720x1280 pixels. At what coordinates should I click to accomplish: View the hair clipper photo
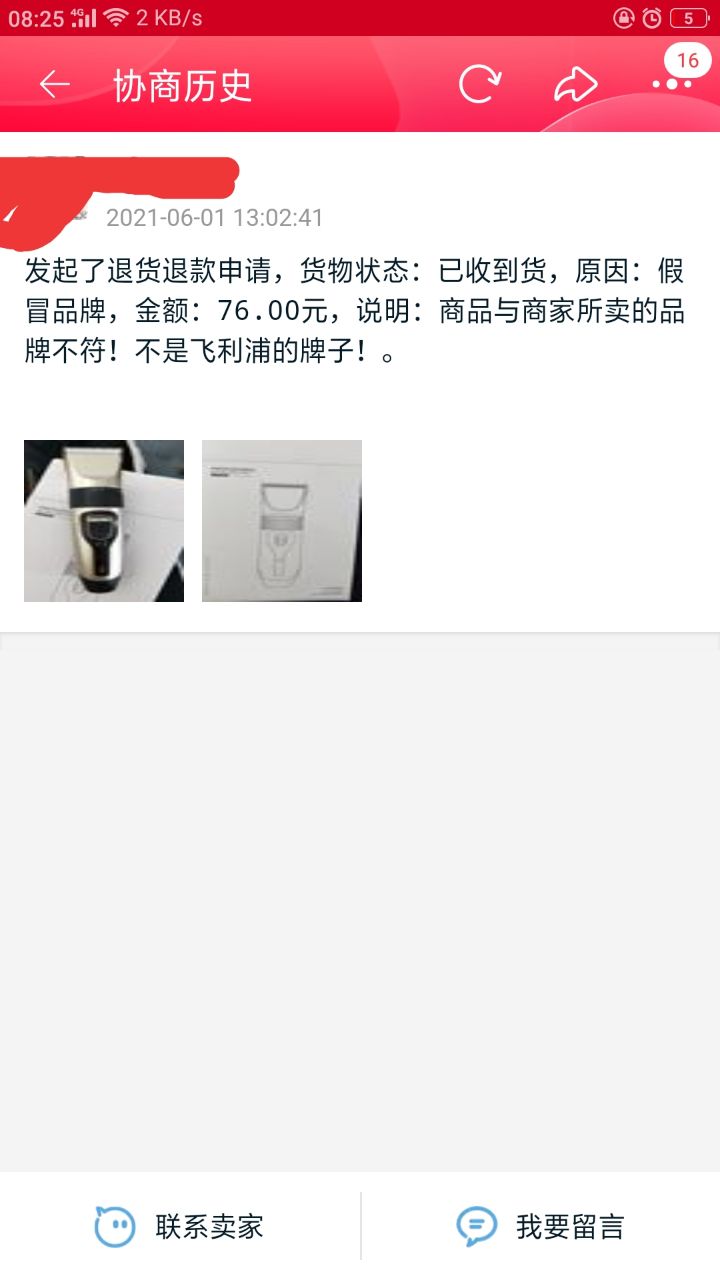[x=104, y=521]
